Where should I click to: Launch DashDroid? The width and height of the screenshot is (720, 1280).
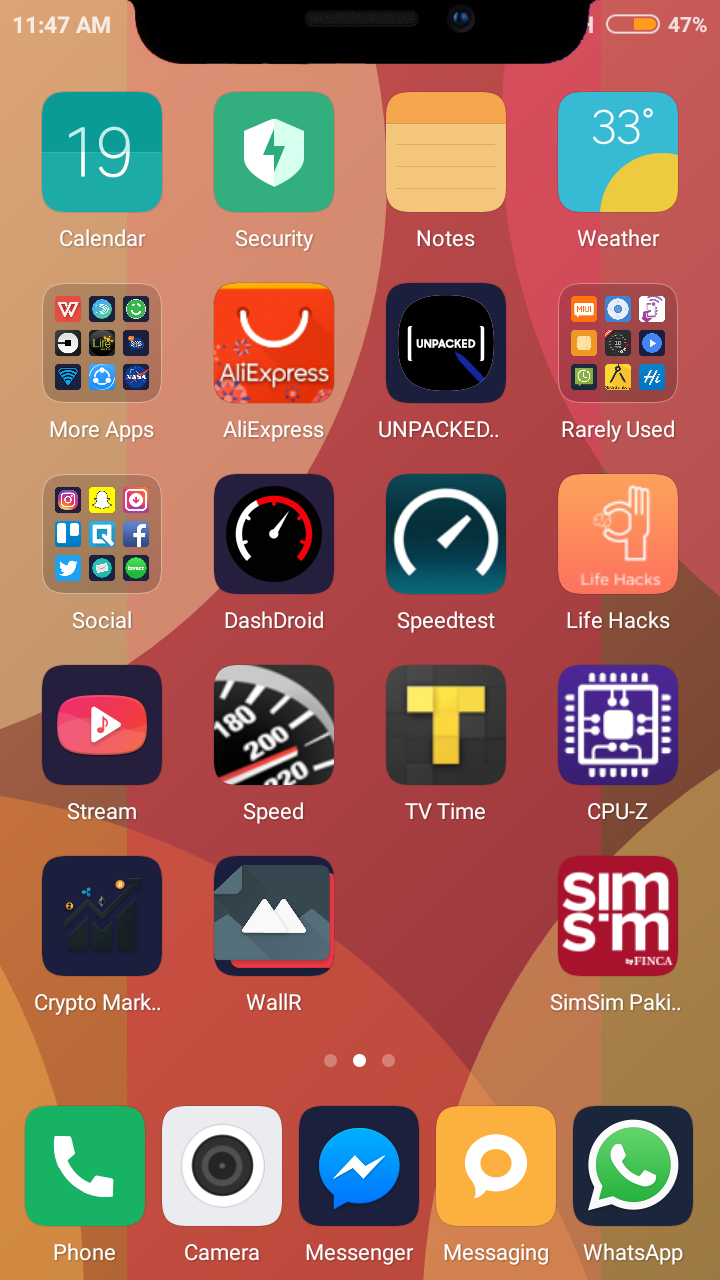pyautogui.click(x=274, y=534)
